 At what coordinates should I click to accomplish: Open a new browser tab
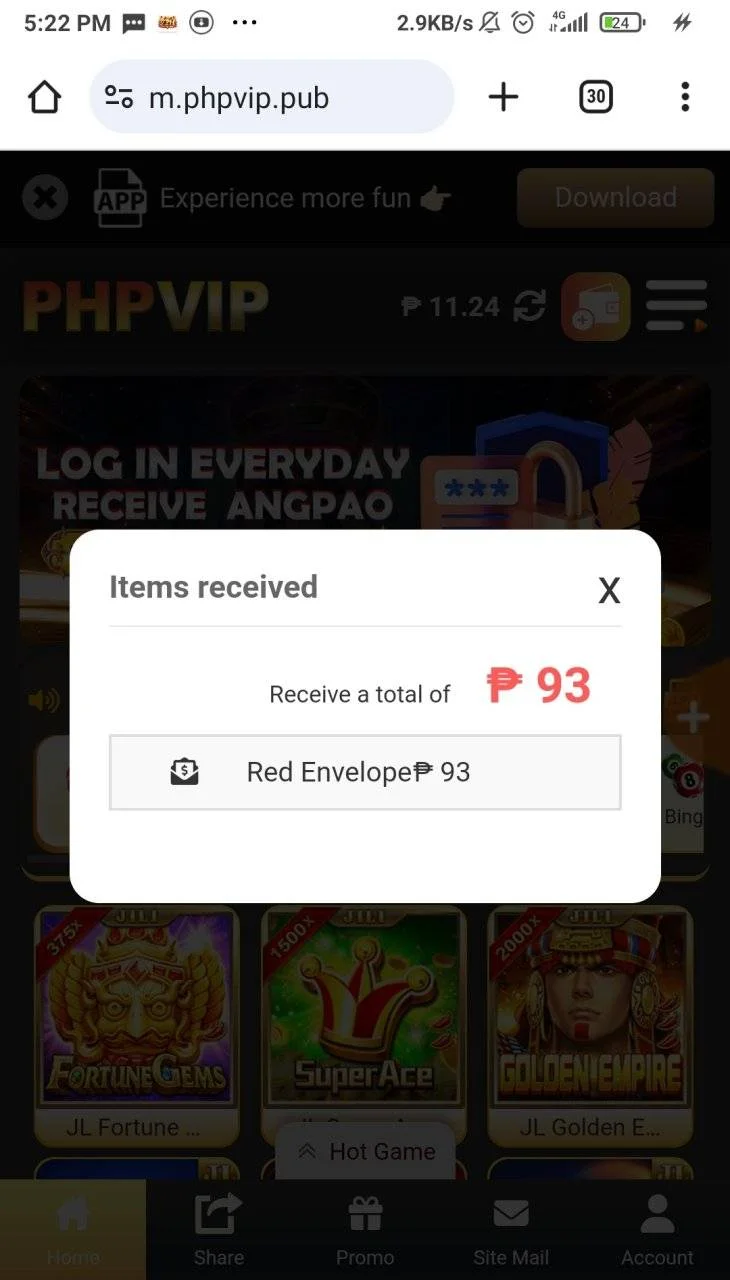pyautogui.click(x=503, y=97)
